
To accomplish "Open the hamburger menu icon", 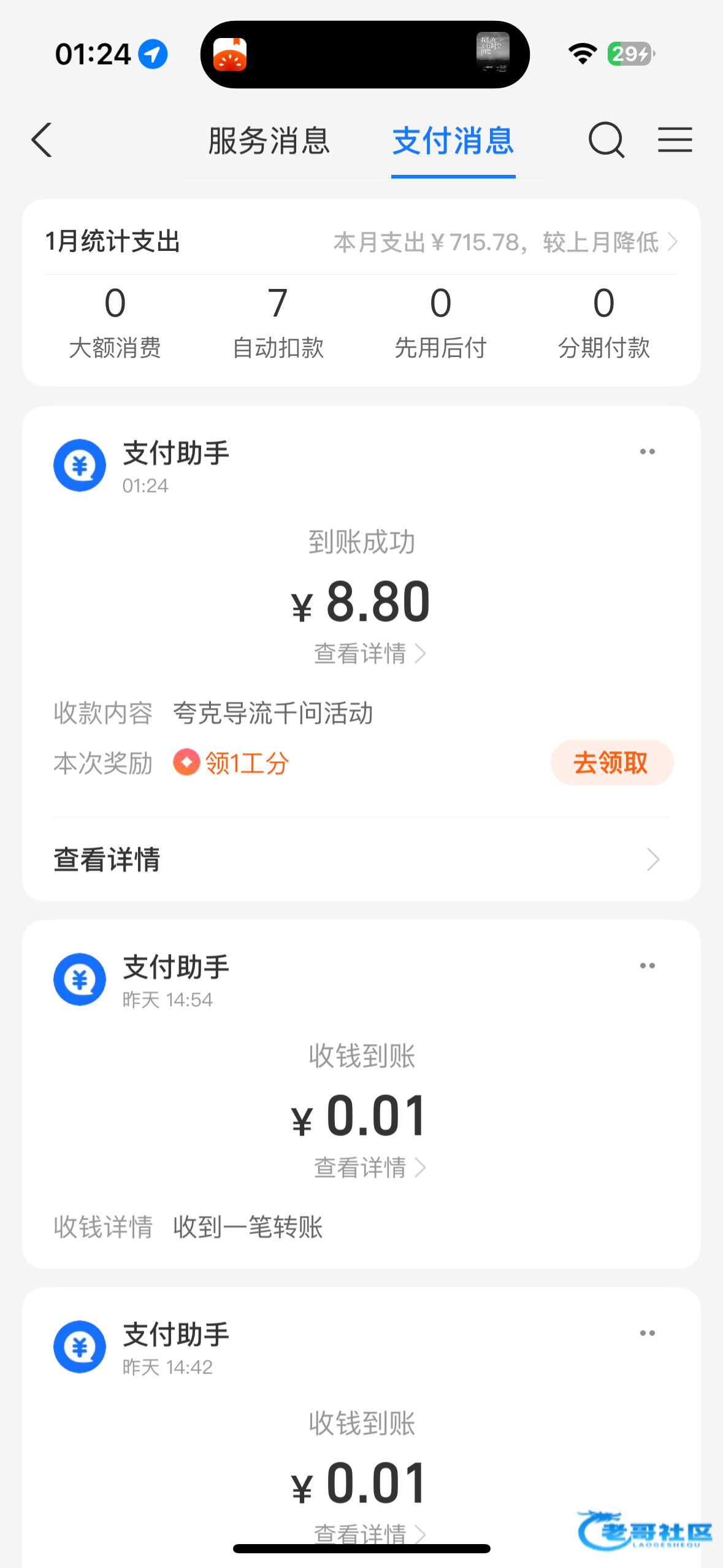I will 675,140.
